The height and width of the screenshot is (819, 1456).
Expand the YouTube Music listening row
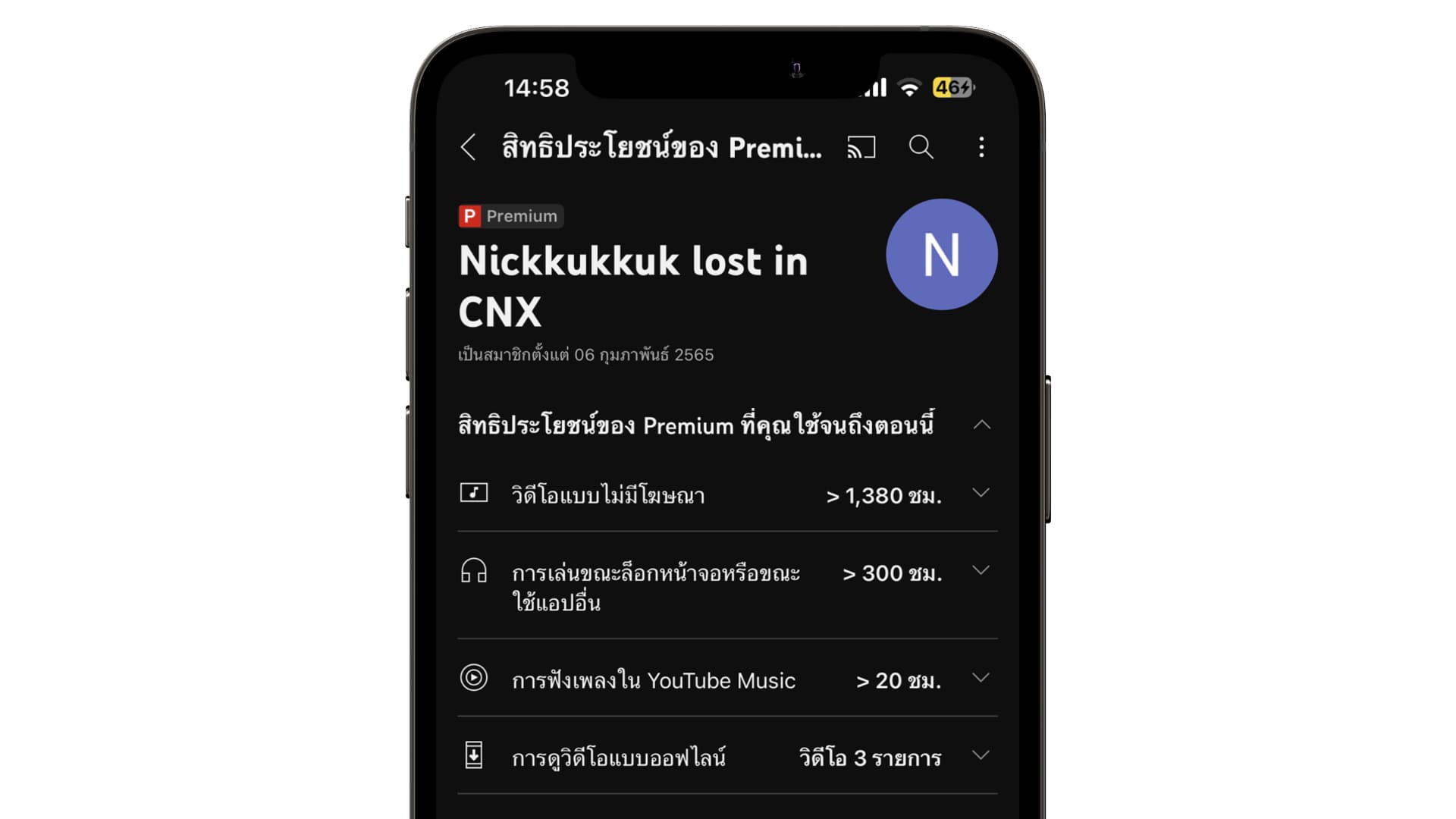click(981, 679)
